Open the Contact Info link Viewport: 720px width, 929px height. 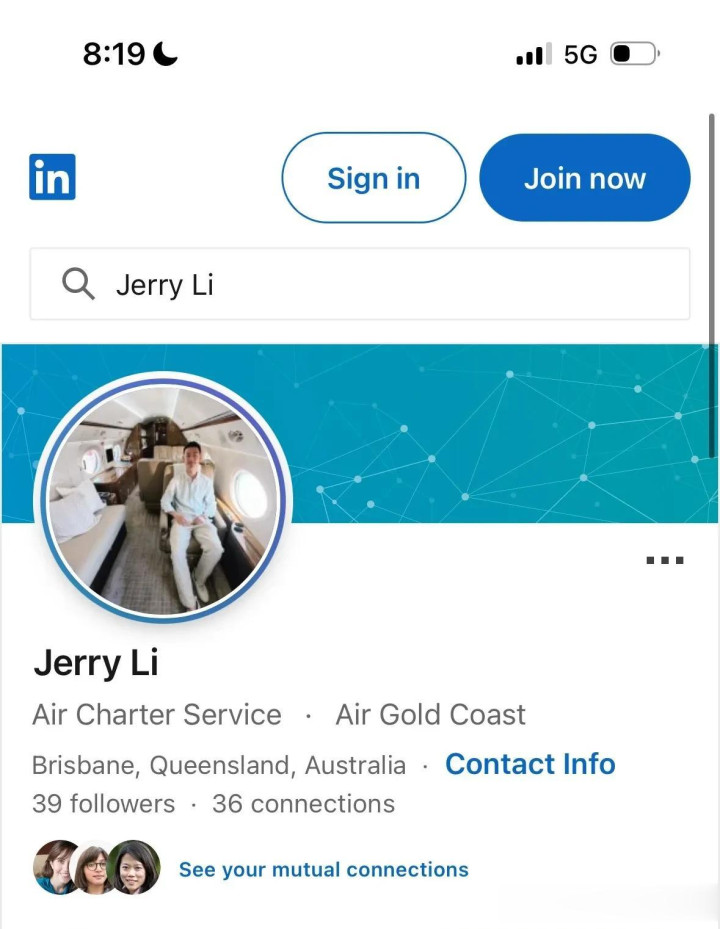pyautogui.click(x=530, y=764)
